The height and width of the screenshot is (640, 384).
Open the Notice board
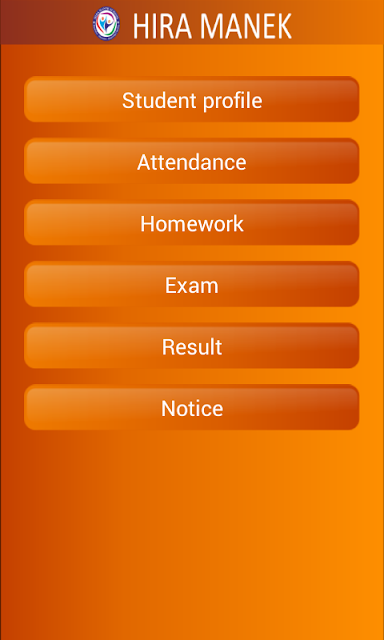(191, 407)
